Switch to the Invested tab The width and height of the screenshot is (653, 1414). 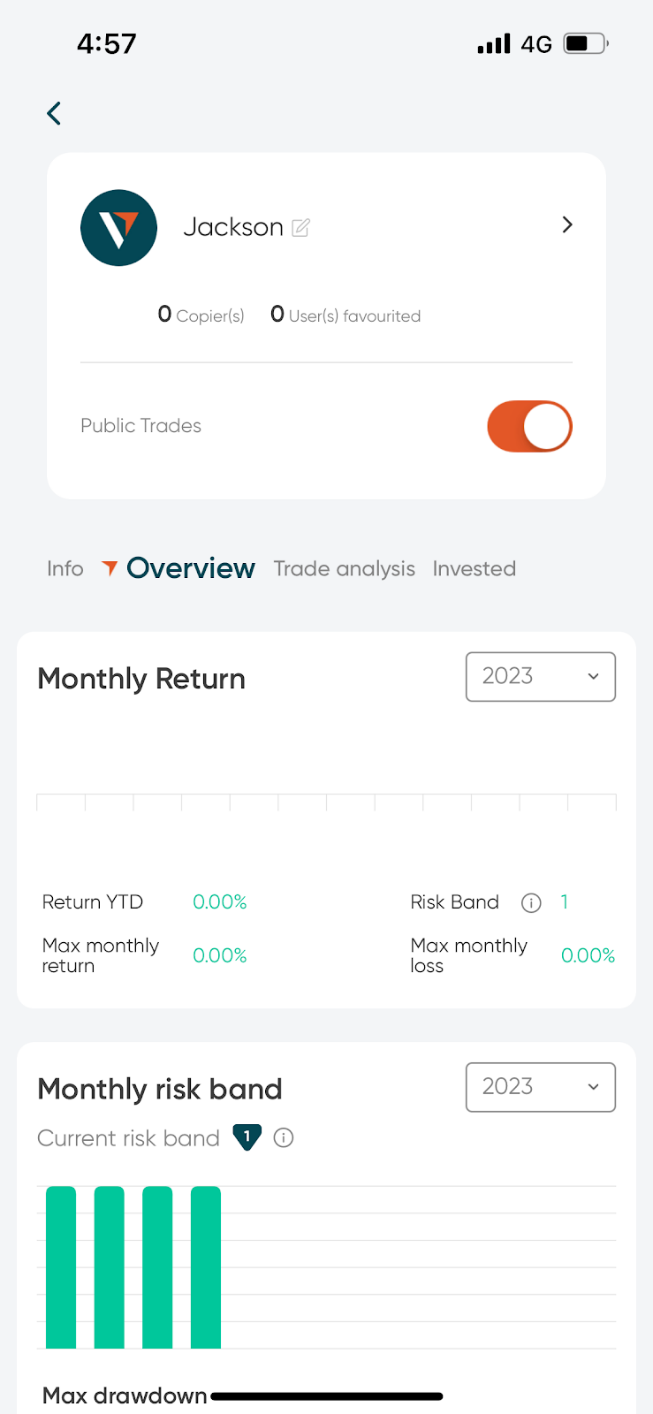[474, 568]
